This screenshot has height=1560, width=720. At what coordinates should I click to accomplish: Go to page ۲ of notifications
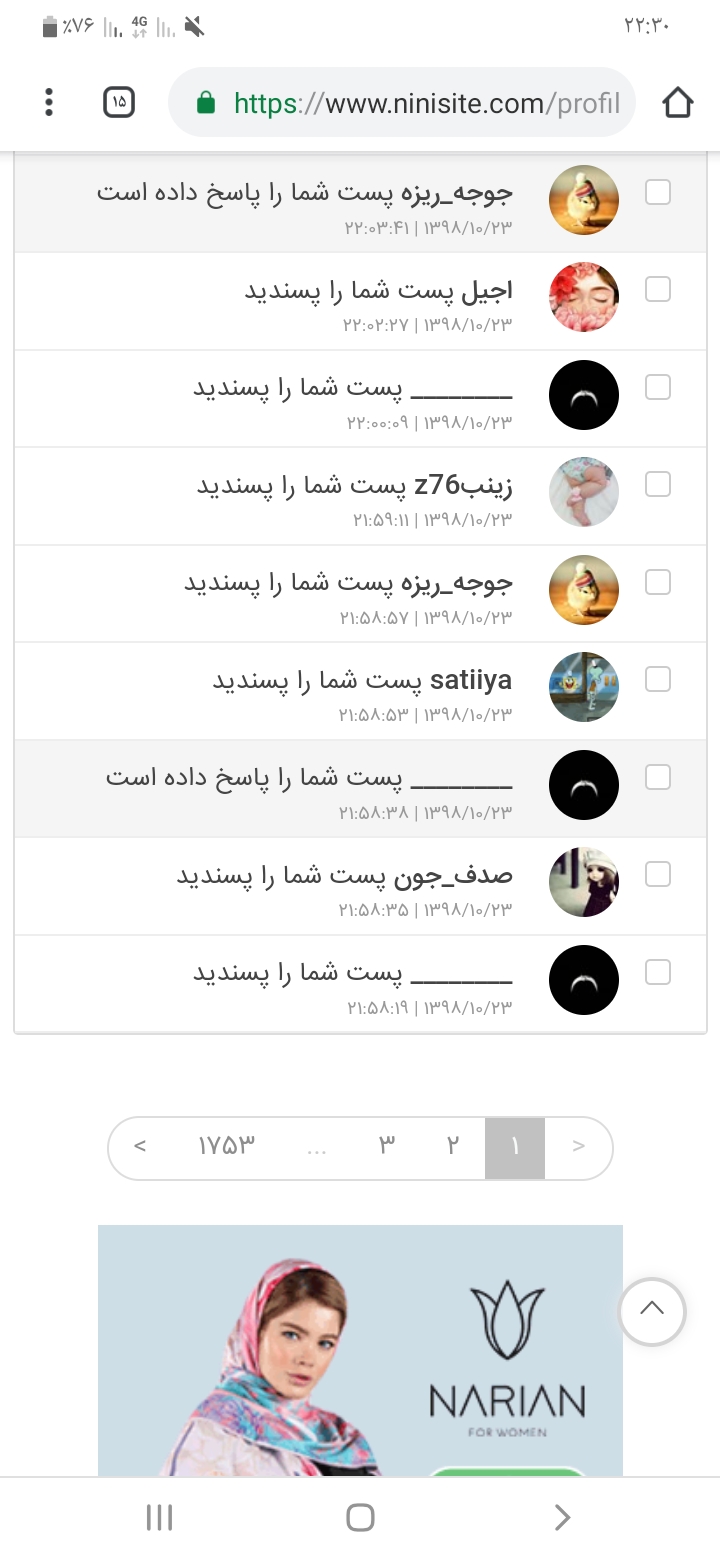pyautogui.click(x=452, y=1147)
